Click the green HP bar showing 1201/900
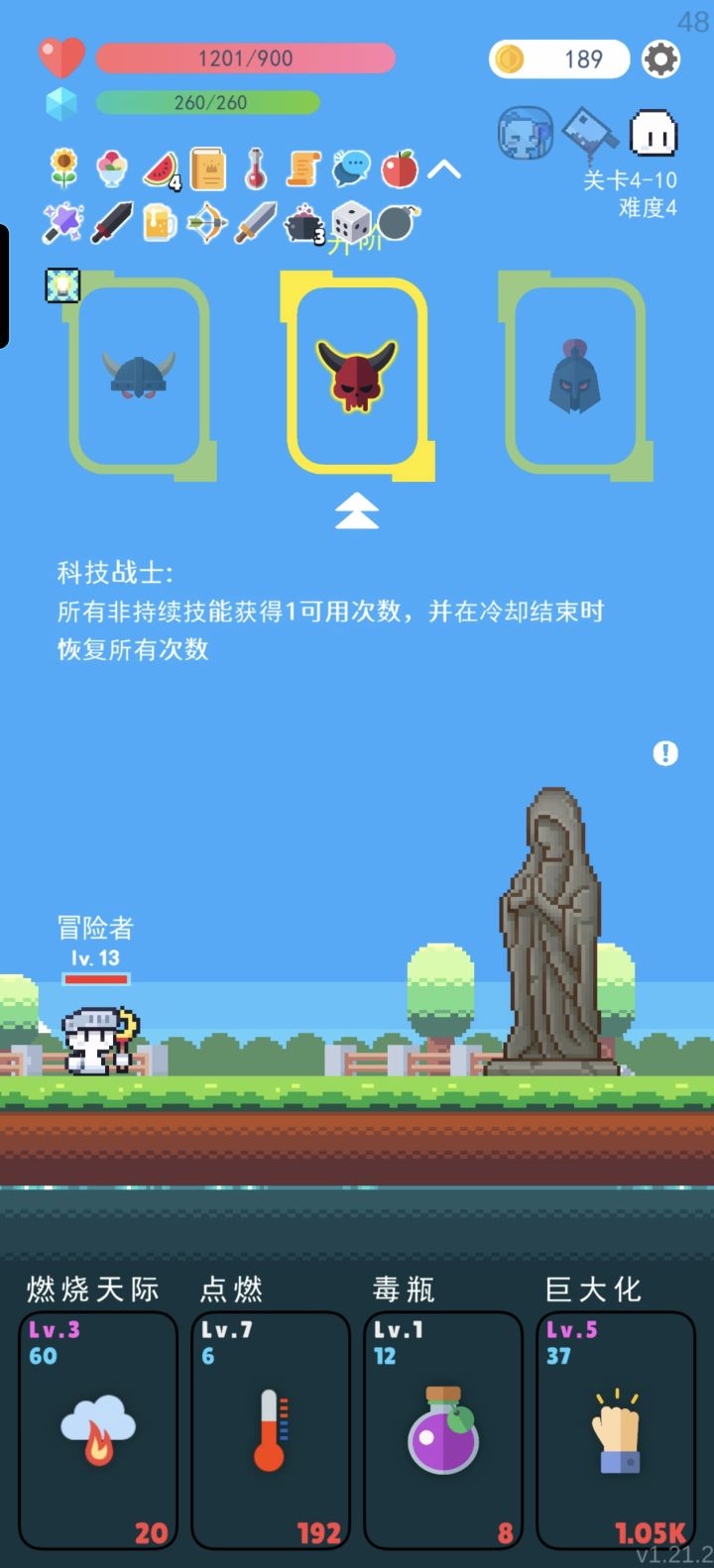The height and width of the screenshot is (1568, 714). coord(244,59)
